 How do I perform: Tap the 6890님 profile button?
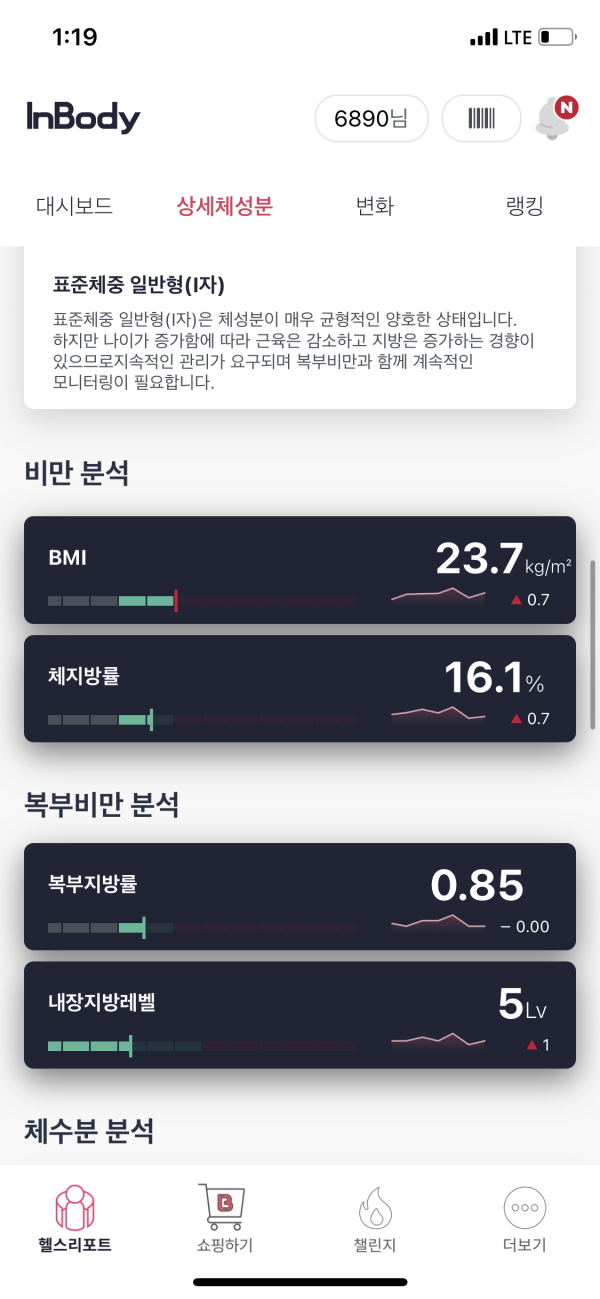pyautogui.click(x=371, y=119)
